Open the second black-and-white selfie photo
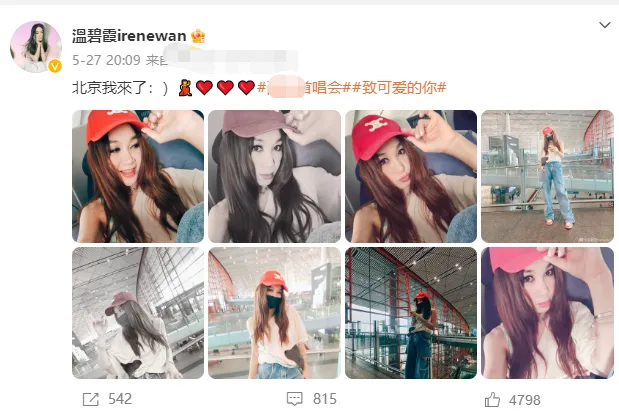619x418 pixels. (274, 176)
